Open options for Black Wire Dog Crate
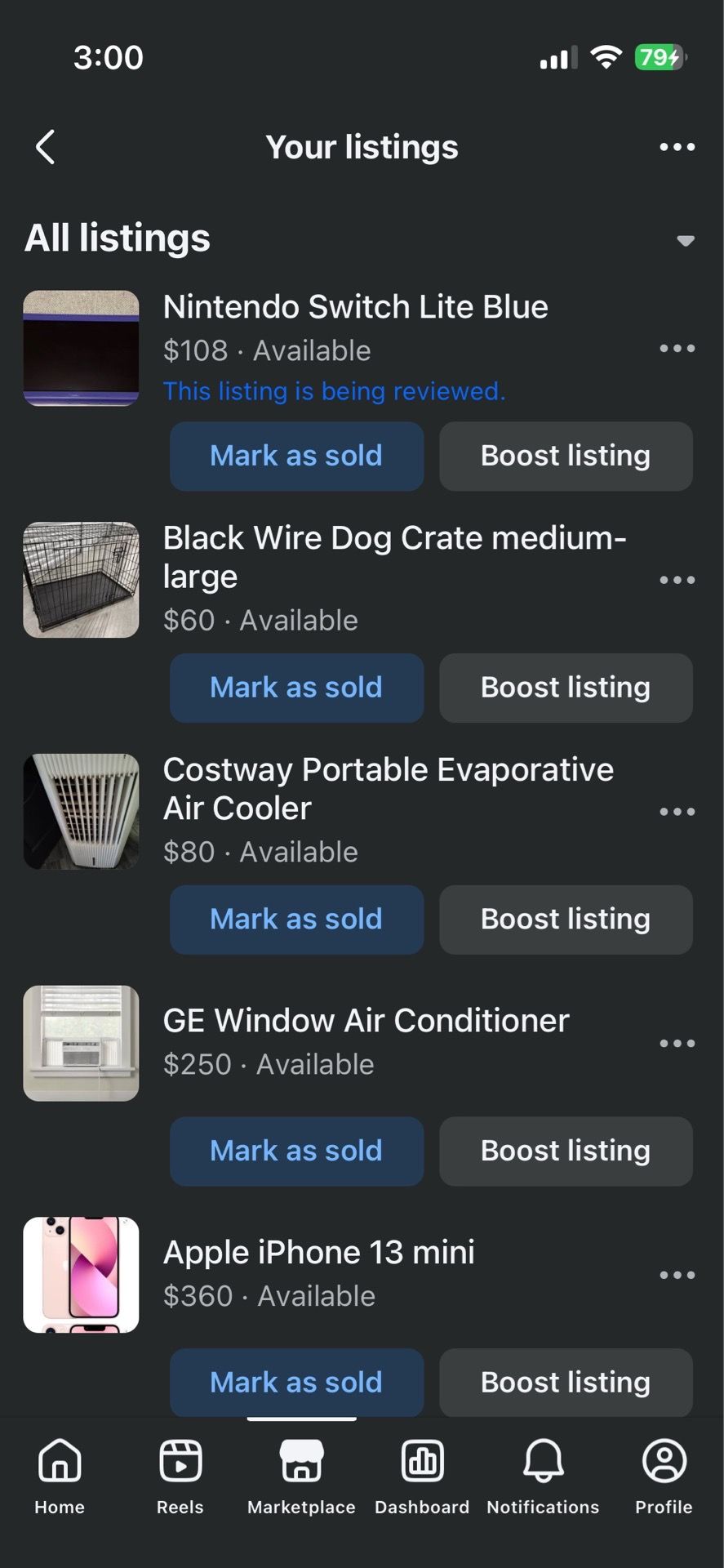 tap(677, 580)
